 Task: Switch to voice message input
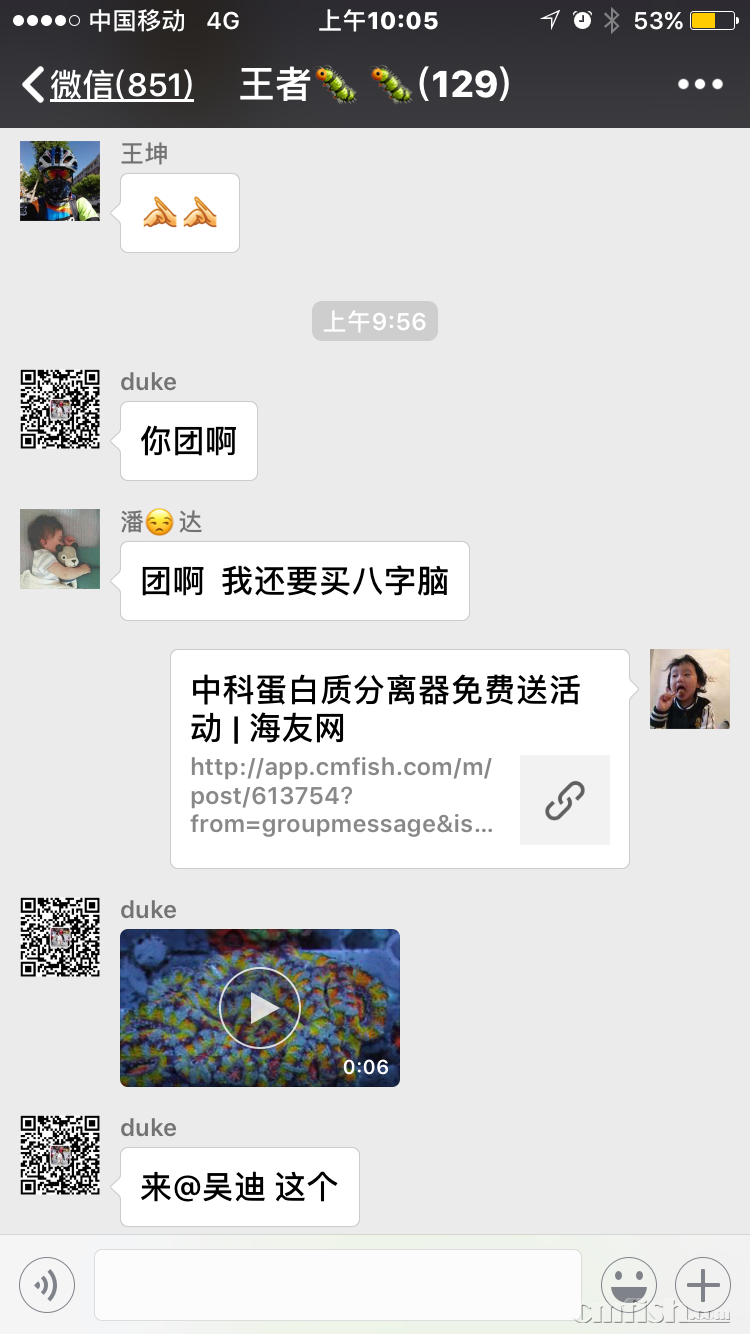click(x=47, y=1284)
